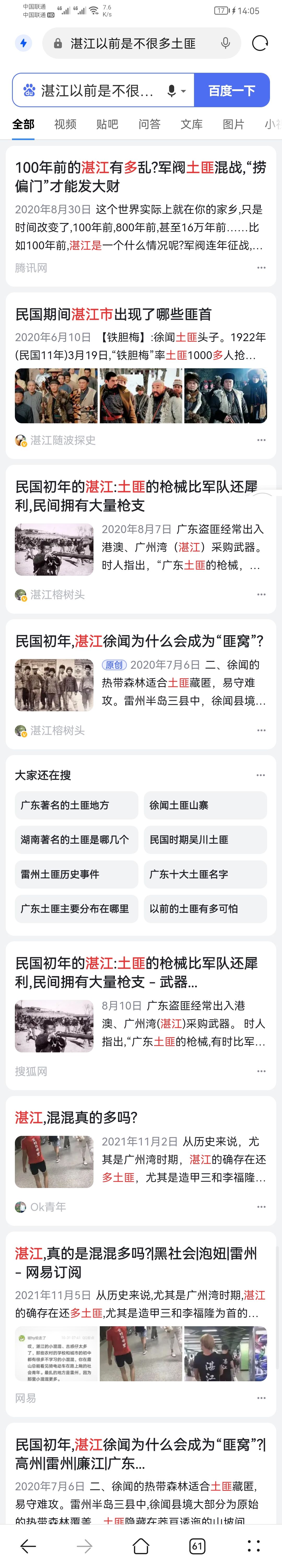Go to the 图片 tab
The image size is (282, 1568).
click(x=233, y=124)
